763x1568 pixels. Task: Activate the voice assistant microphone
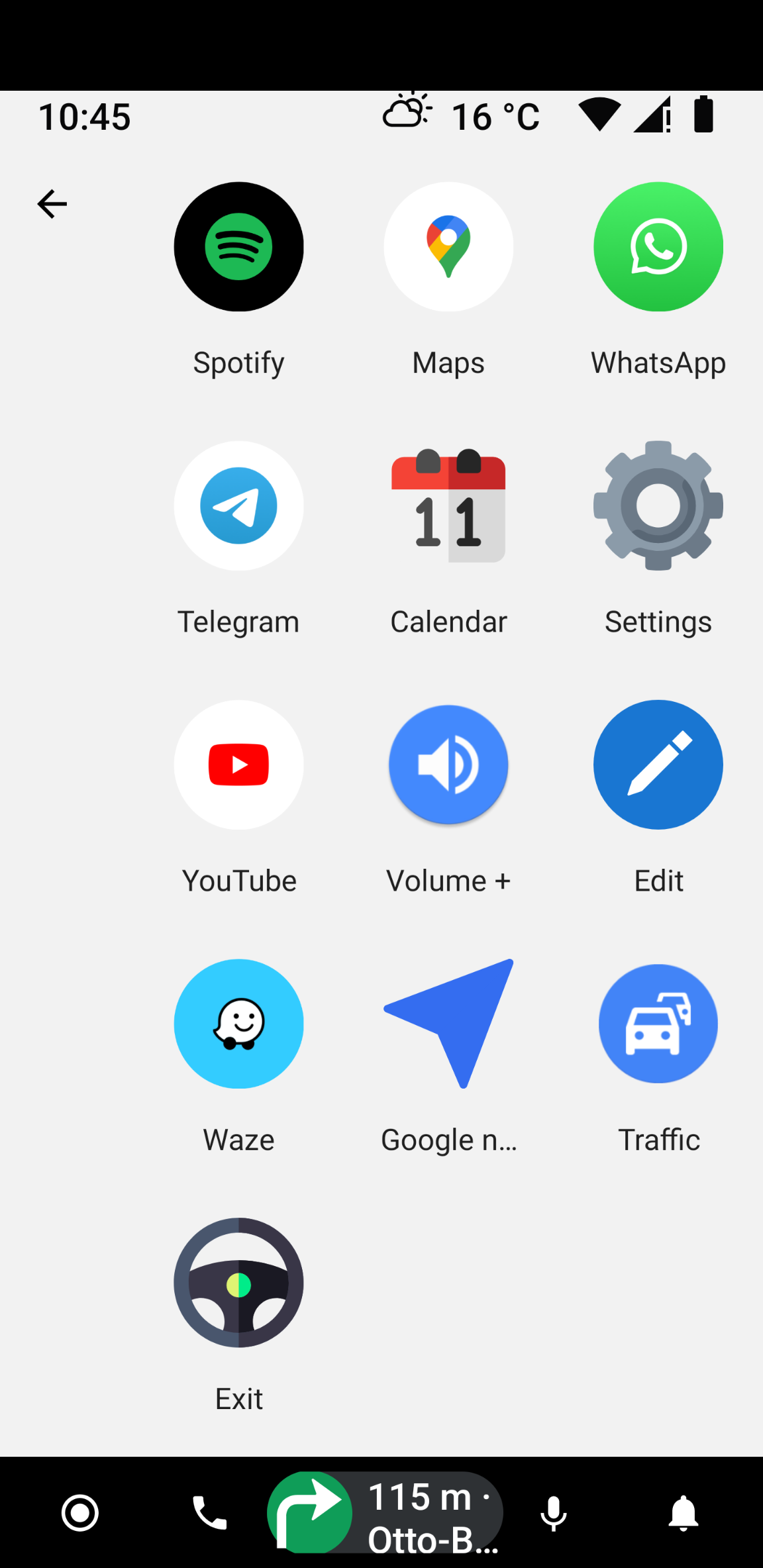553,1513
